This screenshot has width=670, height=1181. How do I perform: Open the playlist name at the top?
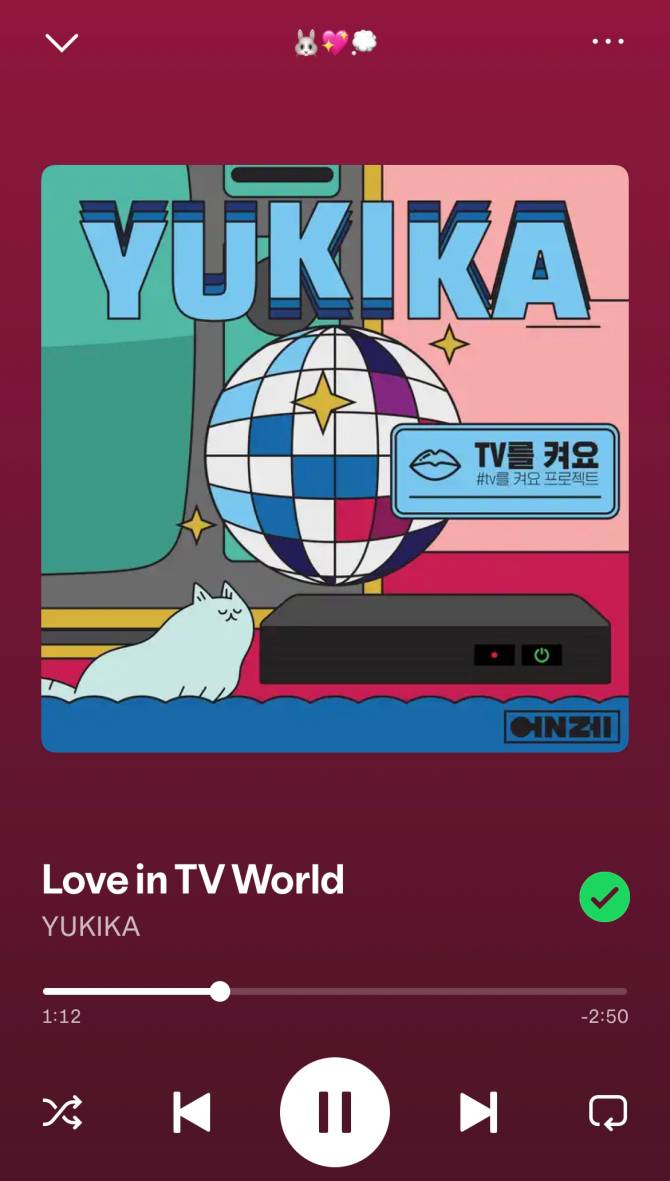(x=335, y=43)
